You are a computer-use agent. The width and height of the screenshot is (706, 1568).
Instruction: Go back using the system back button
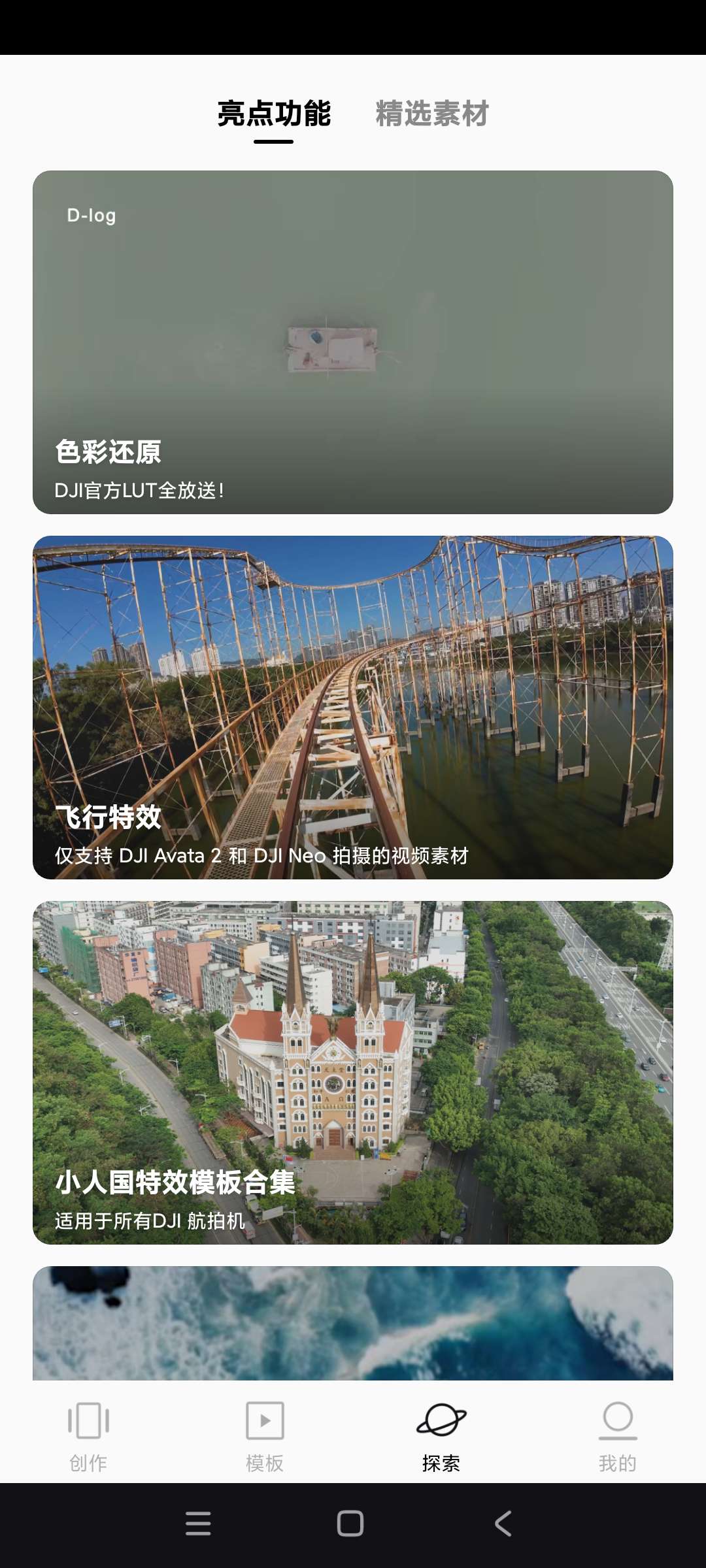coord(503,1524)
